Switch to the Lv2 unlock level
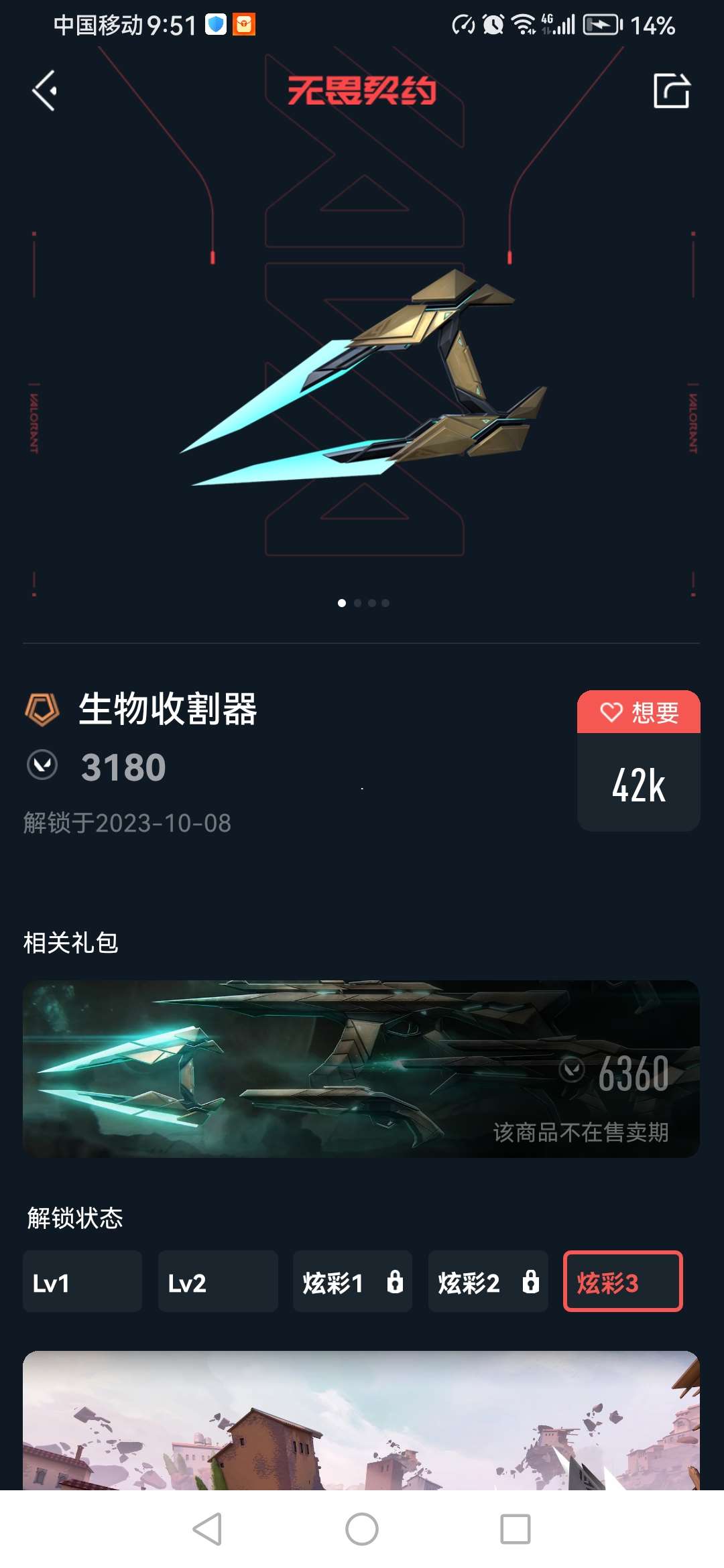 click(218, 1281)
